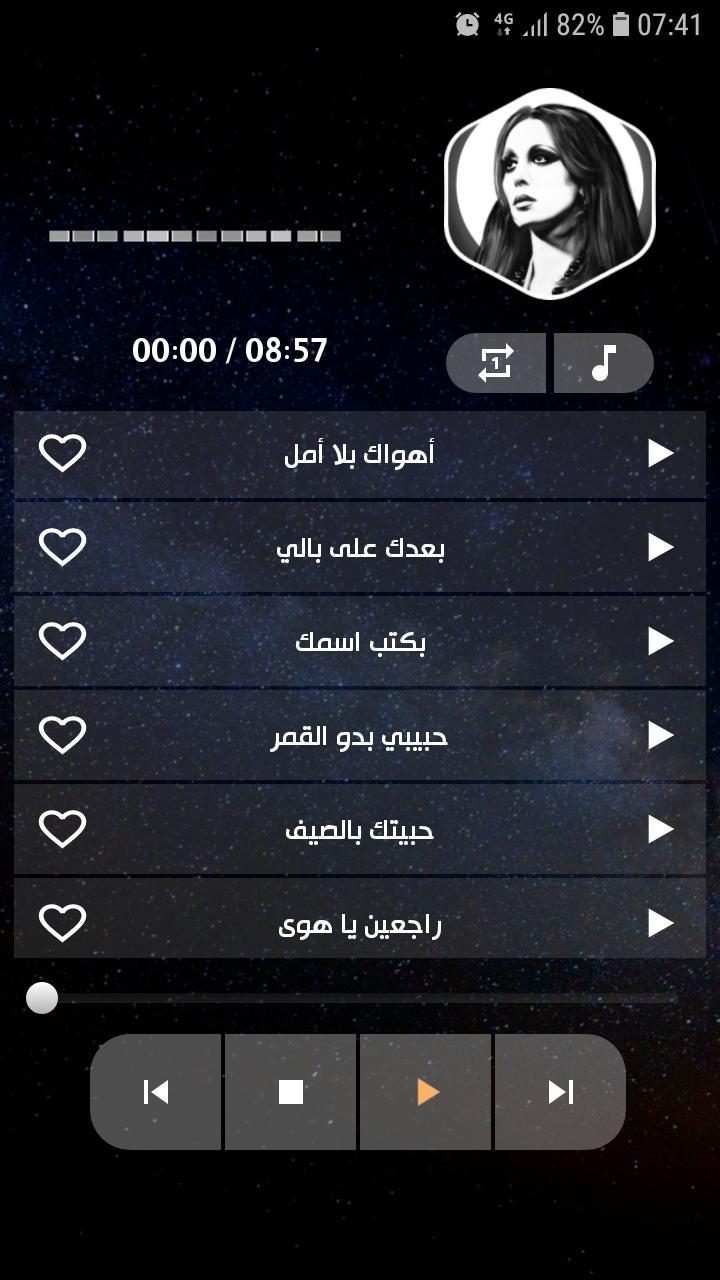Mark راجعين يا هوى as favorite
The width and height of the screenshot is (720, 1280).
click(x=62, y=923)
